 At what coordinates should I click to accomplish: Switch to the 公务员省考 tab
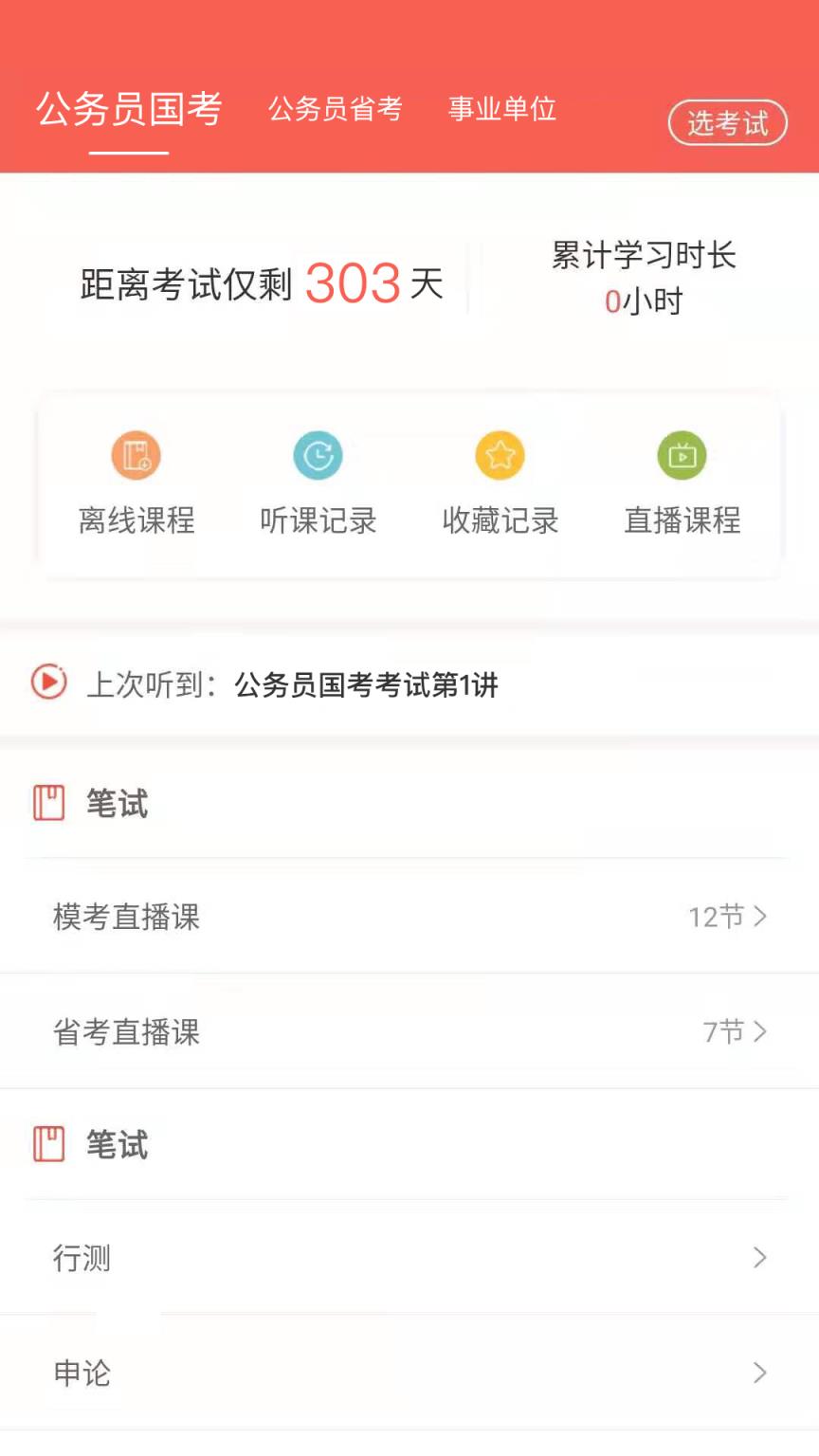point(335,110)
